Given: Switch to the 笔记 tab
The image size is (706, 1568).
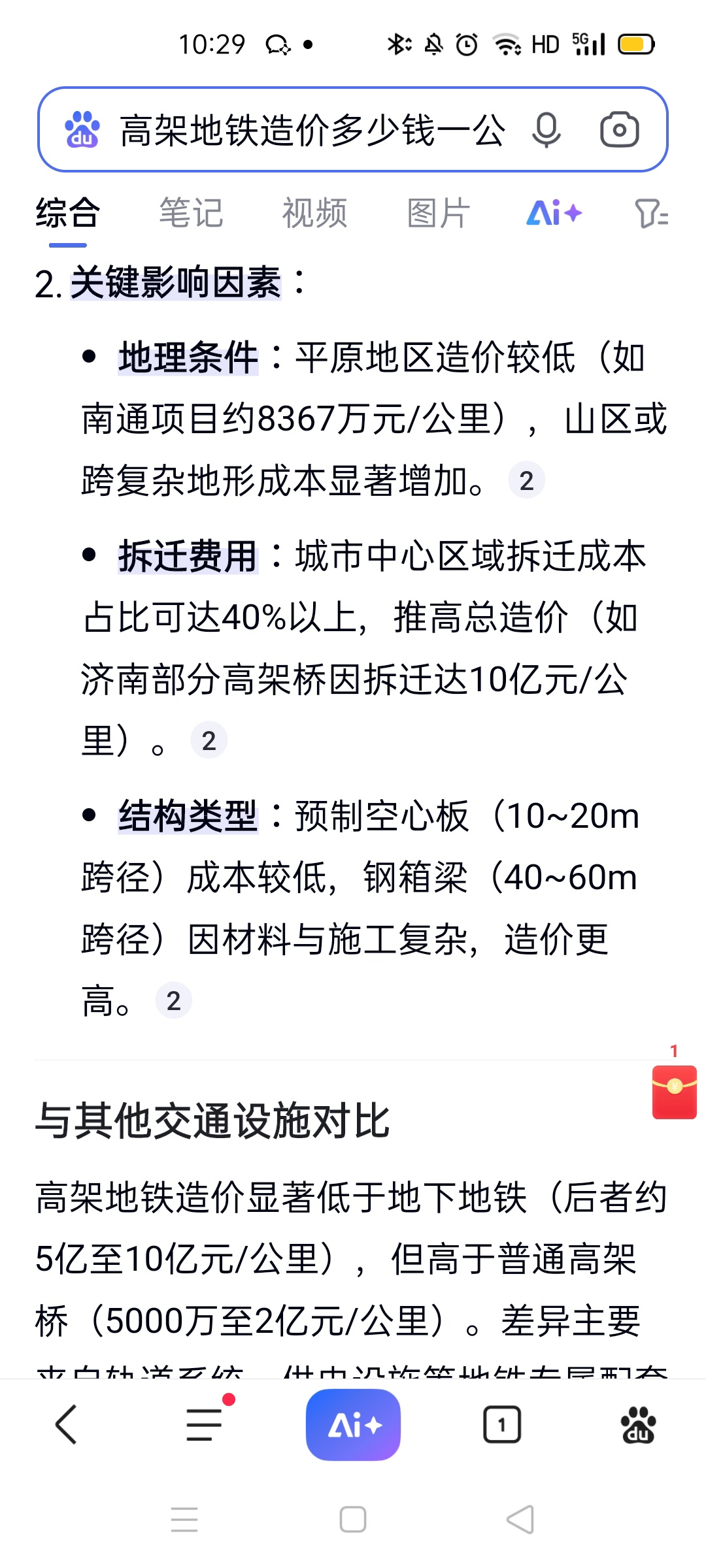Looking at the screenshot, I should [191, 213].
